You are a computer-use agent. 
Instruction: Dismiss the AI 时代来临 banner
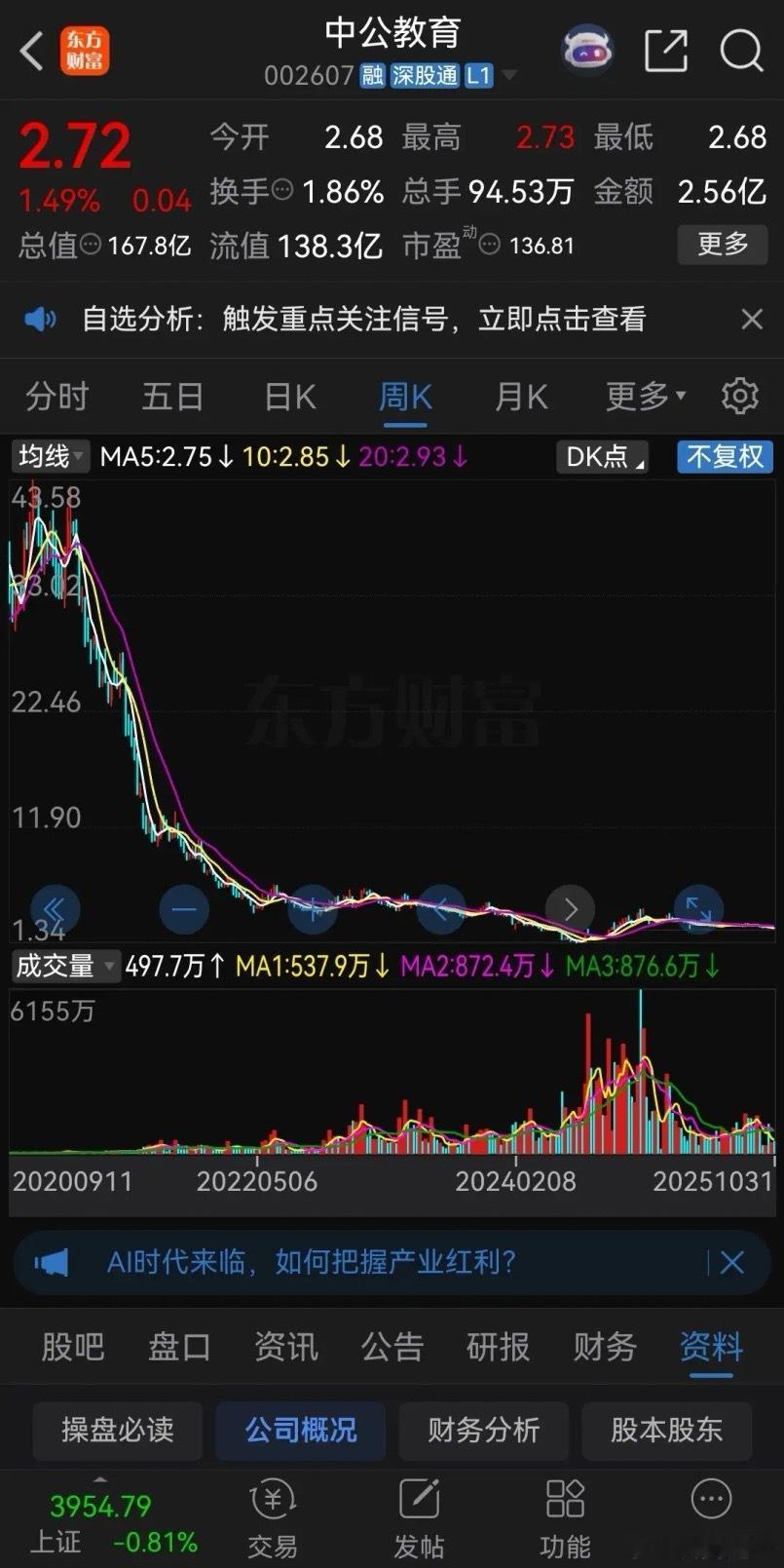pyautogui.click(x=731, y=1262)
